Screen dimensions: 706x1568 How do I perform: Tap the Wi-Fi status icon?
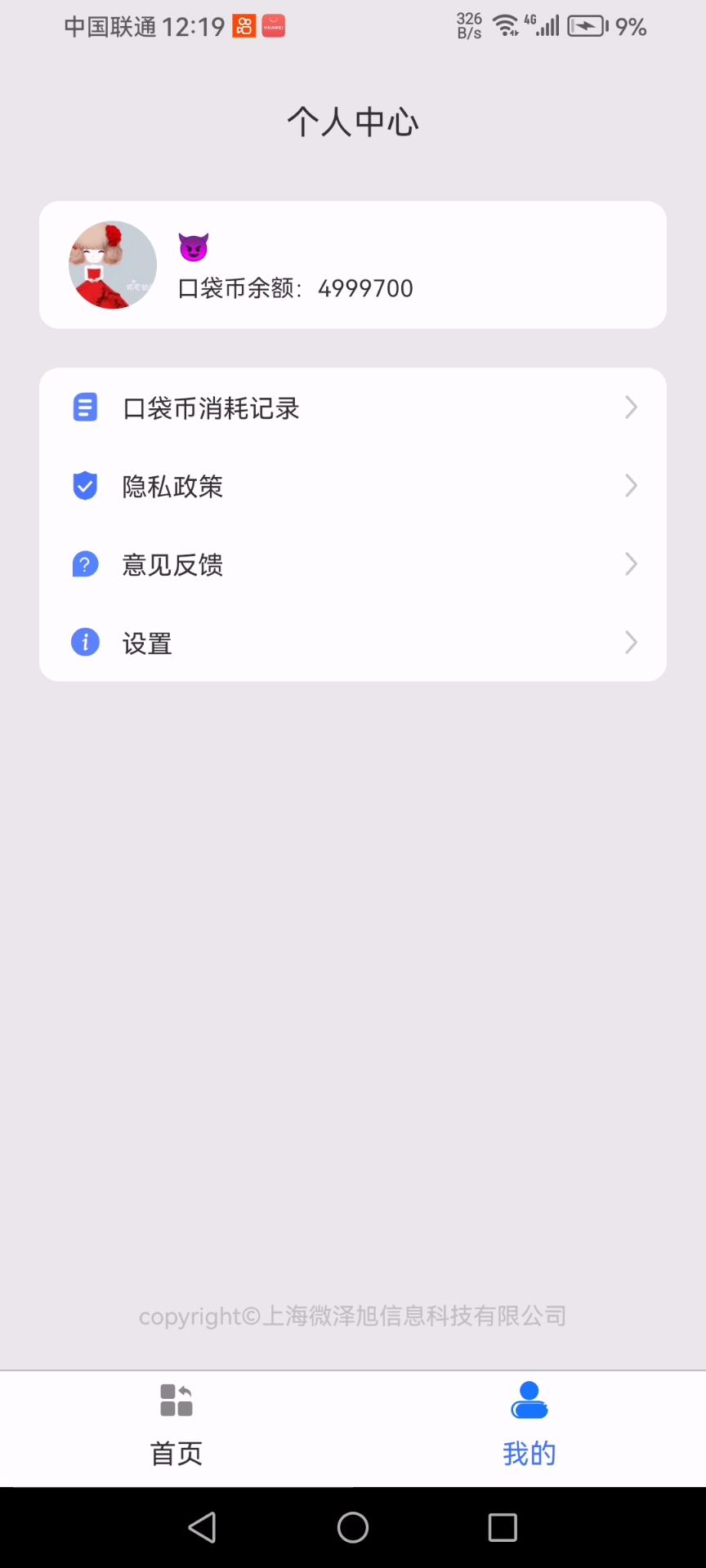point(505,24)
